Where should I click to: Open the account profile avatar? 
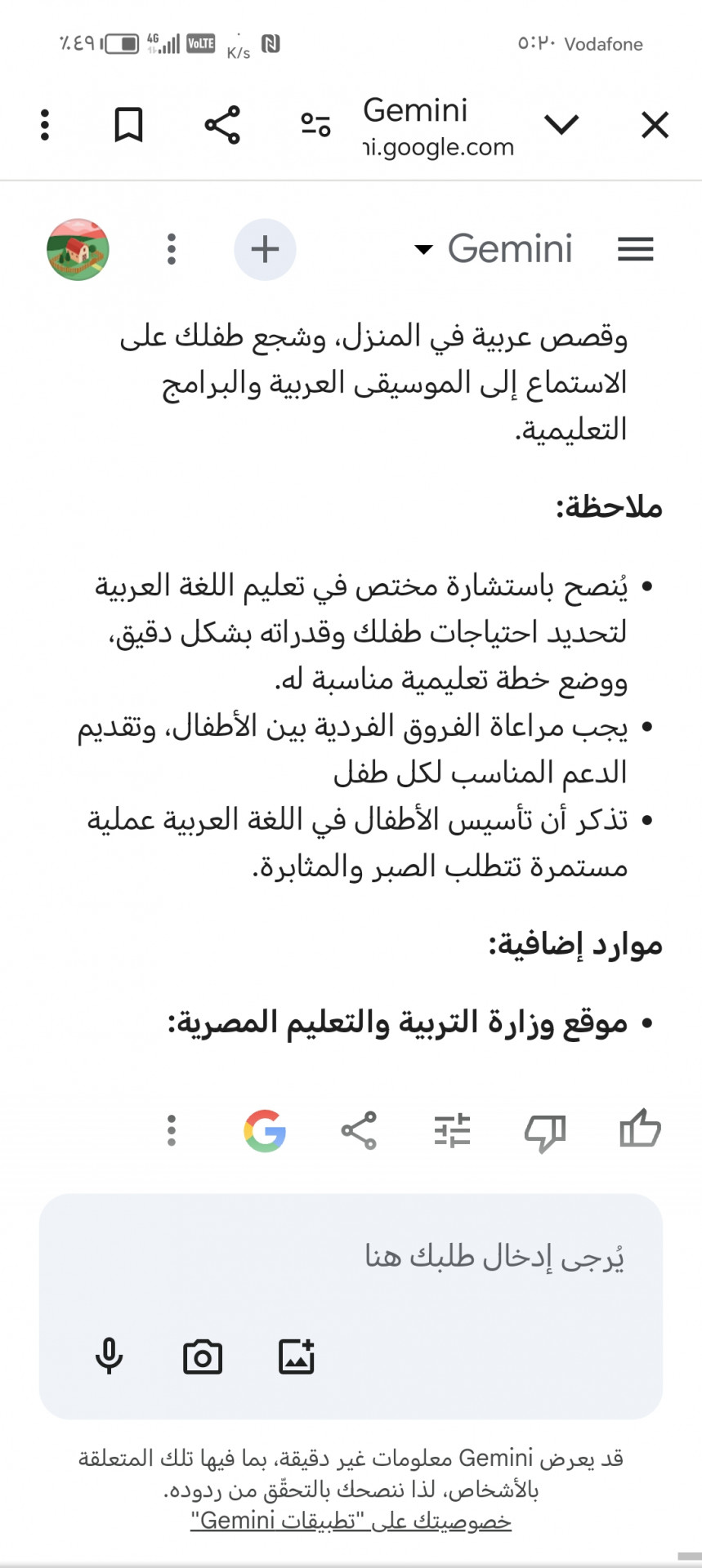pos(78,249)
